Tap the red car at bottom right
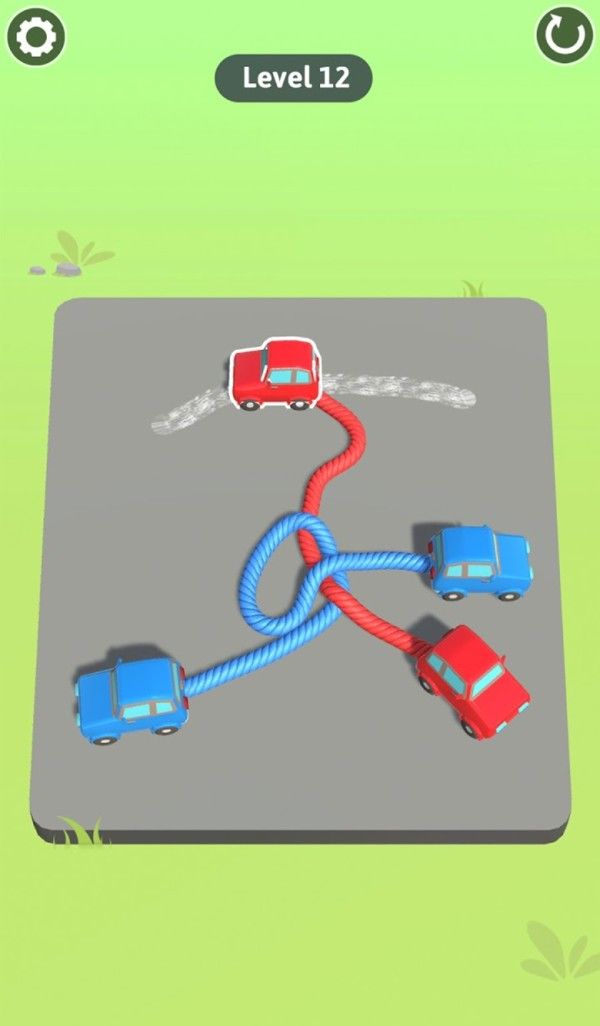Image resolution: width=600 pixels, height=1026 pixels. pos(473,680)
